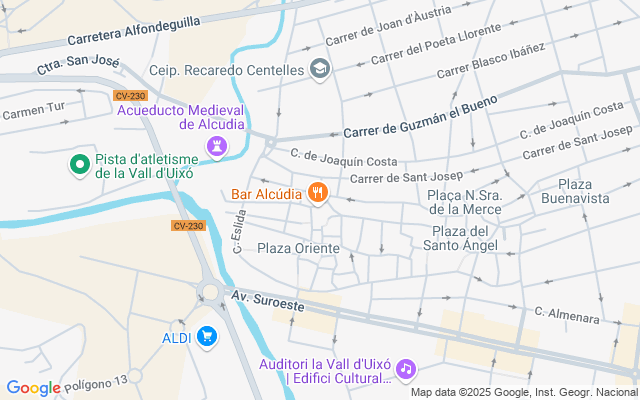This screenshot has width=640, height=400.
Task: Open the ALDI supermarket marker
Action: coord(207,337)
